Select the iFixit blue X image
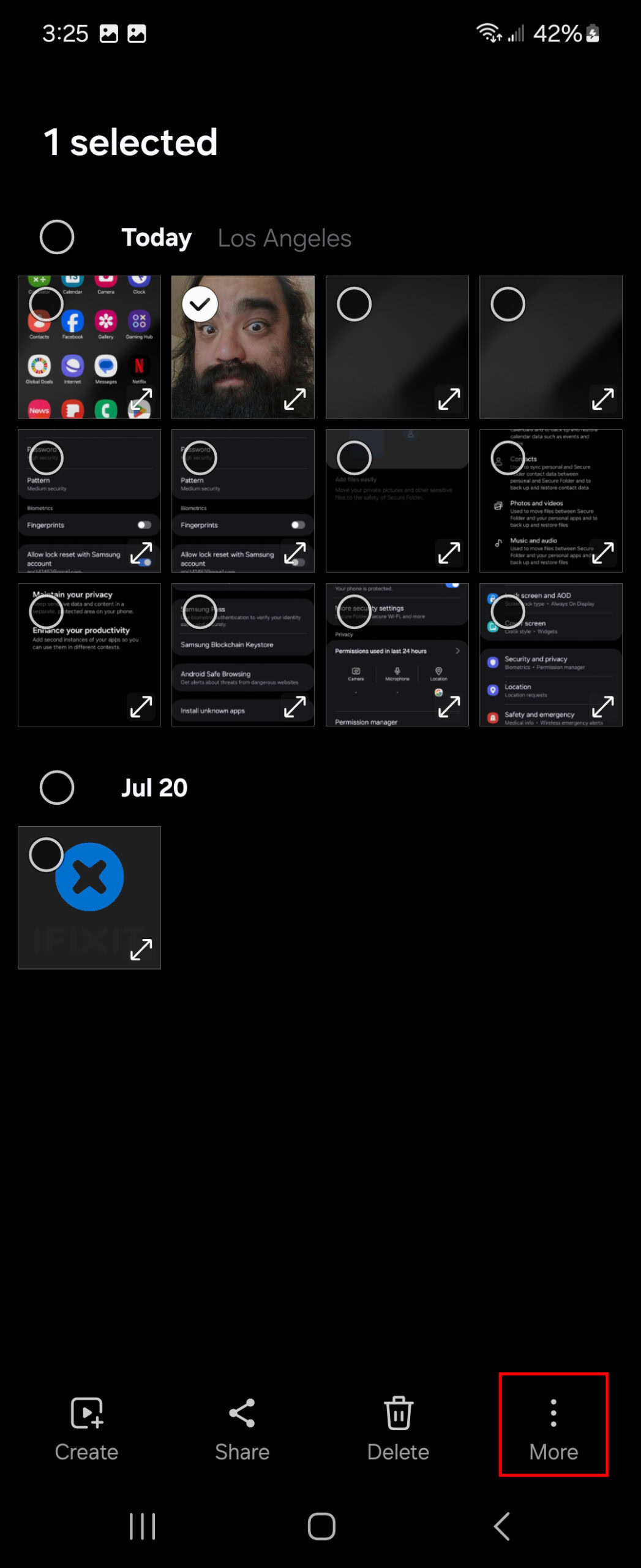This screenshot has width=641, height=1568. pyautogui.click(x=47, y=854)
